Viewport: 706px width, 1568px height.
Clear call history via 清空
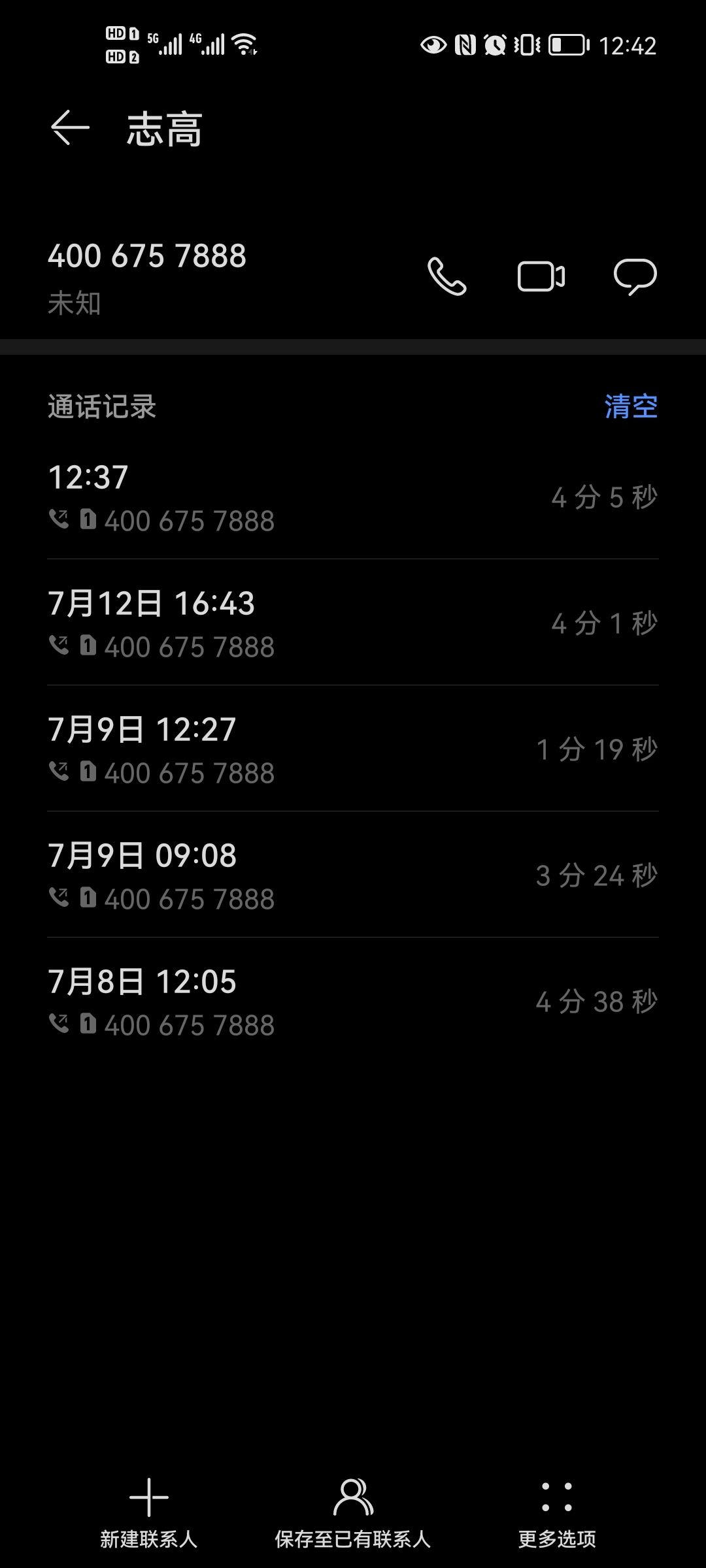pyautogui.click(x=631, y=406)
